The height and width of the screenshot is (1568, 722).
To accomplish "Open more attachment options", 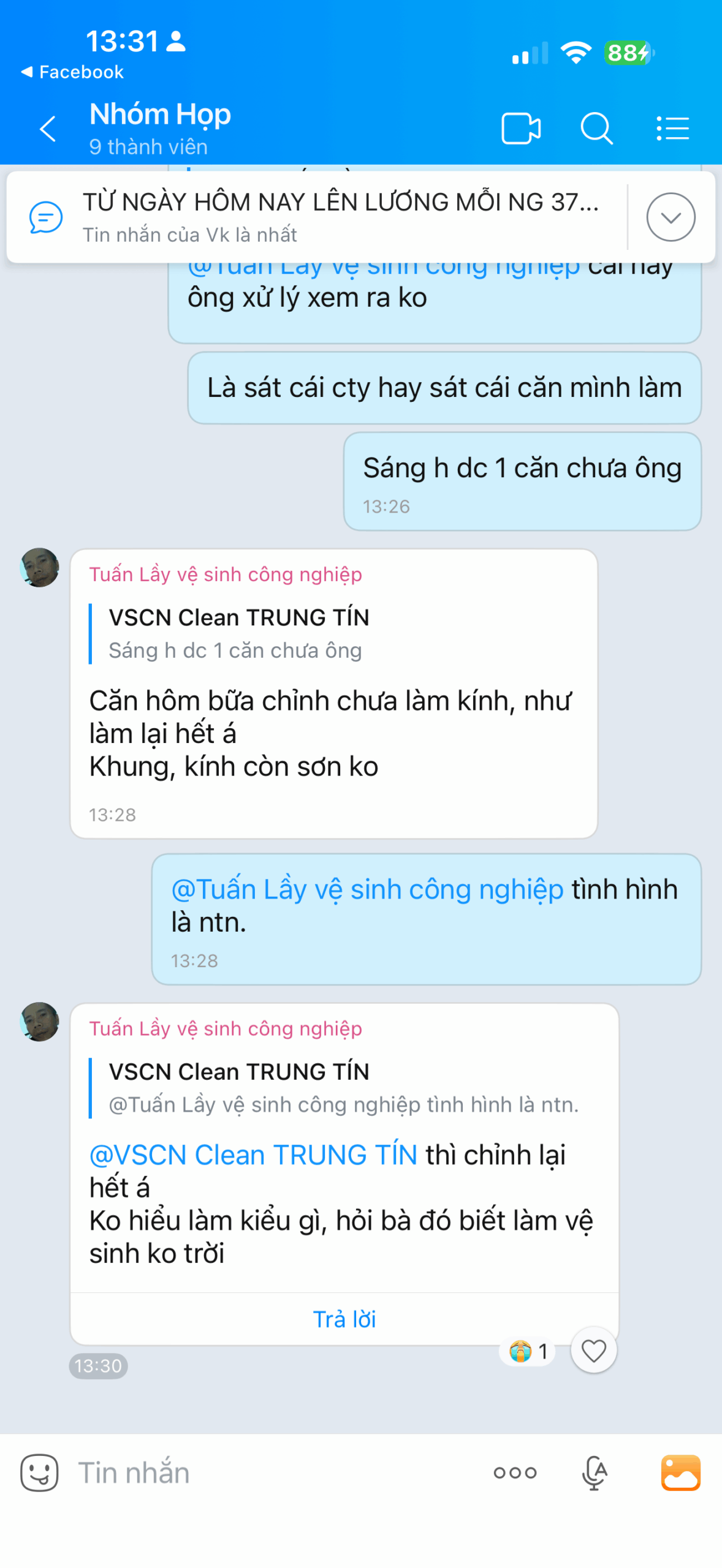I will [x=515, y=1473].
